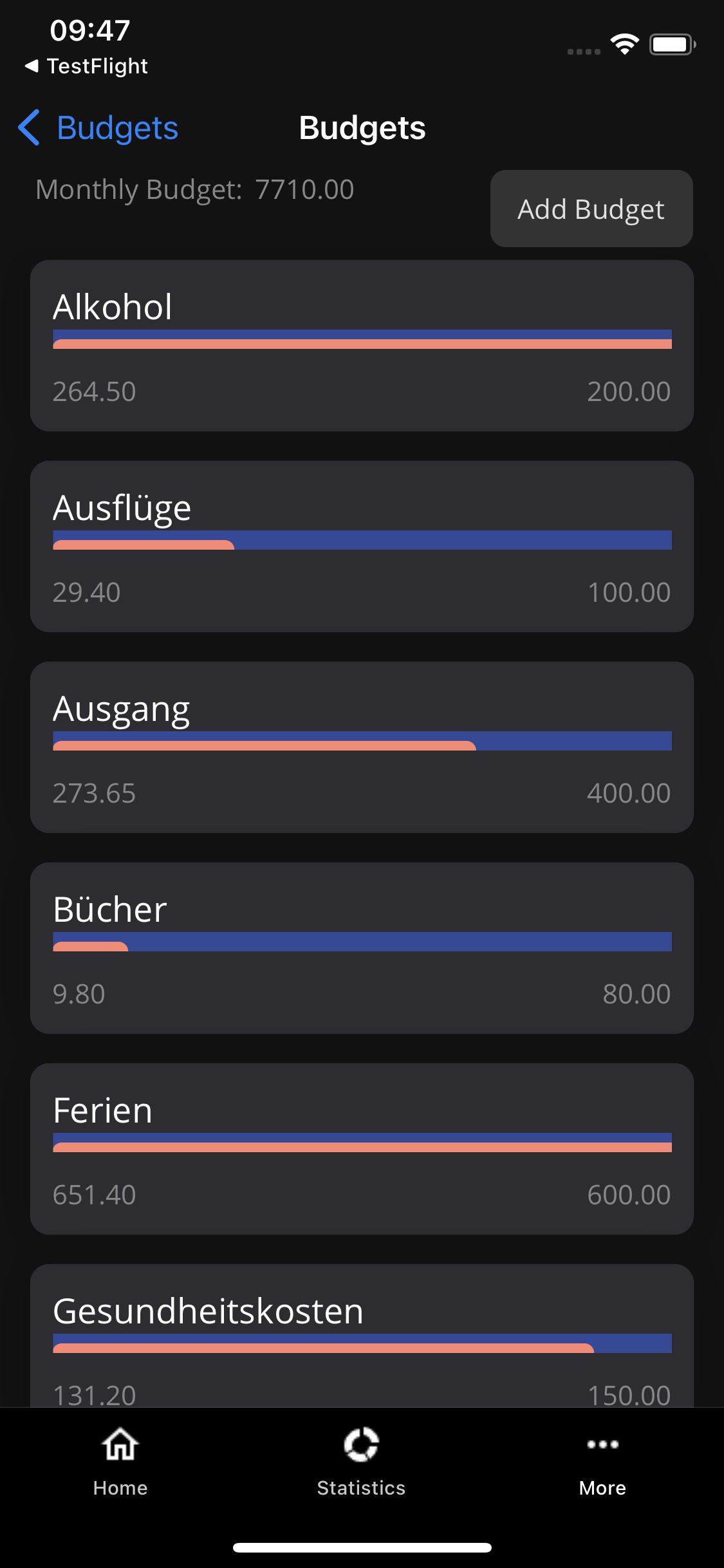Tap the Add Budget button
724x1568 pixels.
[x=591, y=209]
